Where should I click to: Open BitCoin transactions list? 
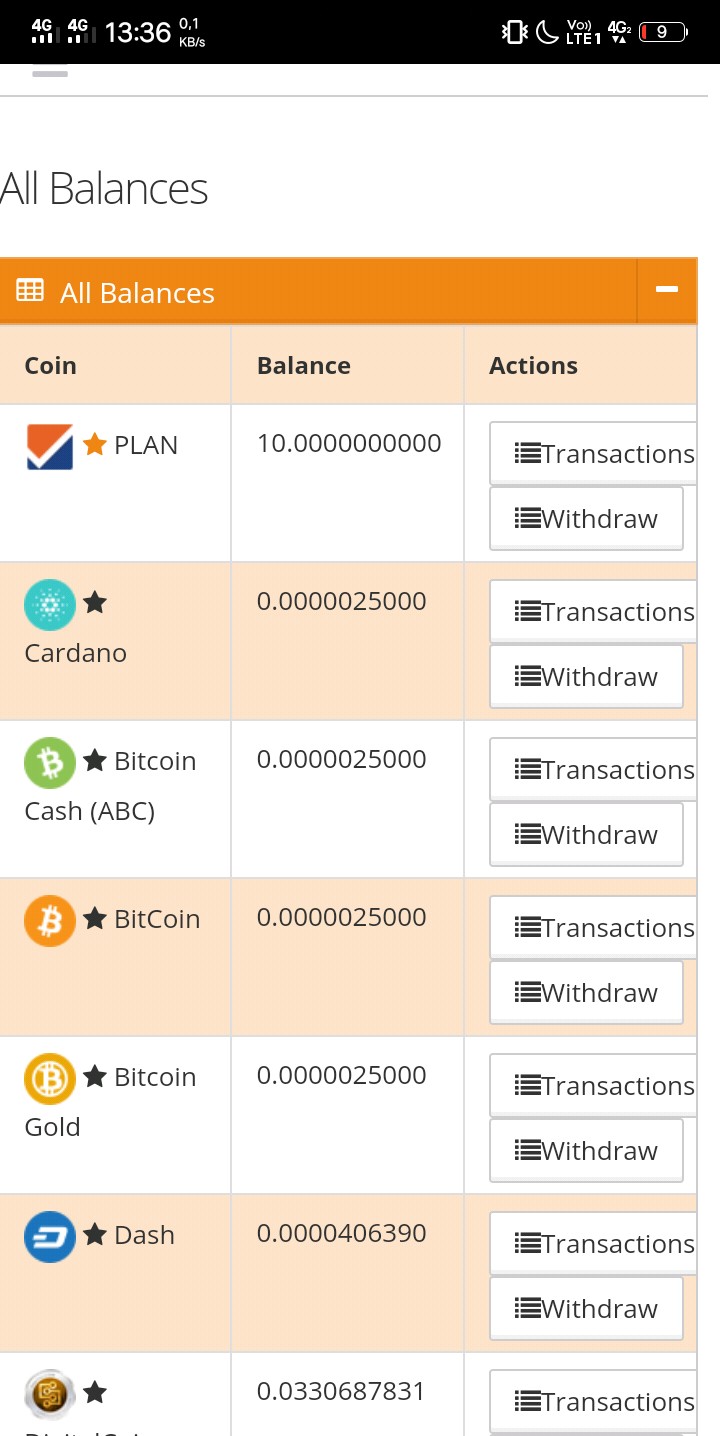593,928
